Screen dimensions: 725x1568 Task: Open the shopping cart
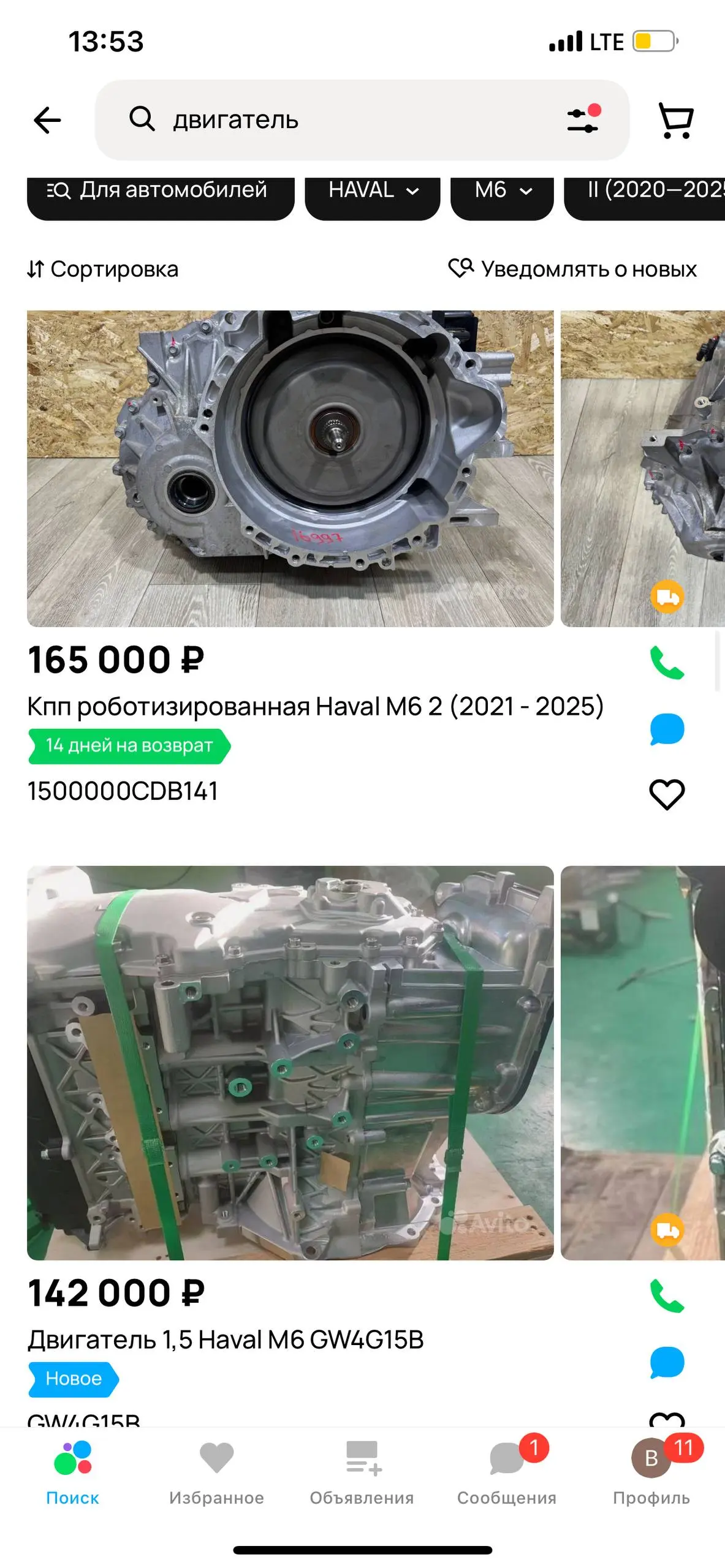click(x=675, y=119)
